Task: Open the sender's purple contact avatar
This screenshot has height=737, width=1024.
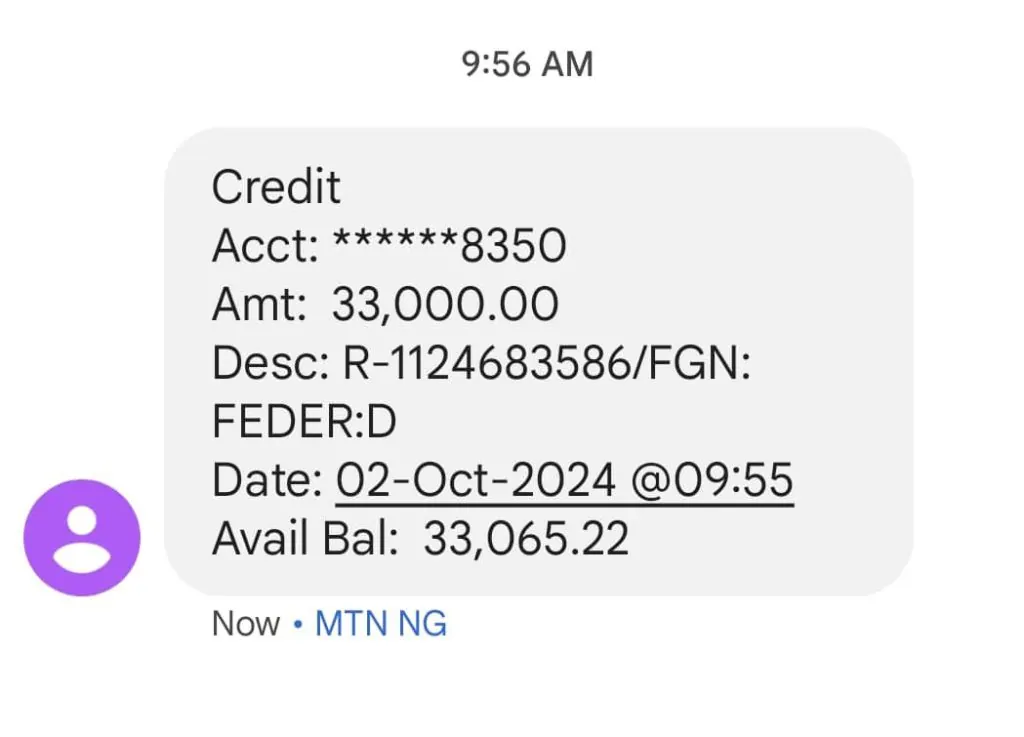Action: 82,537
